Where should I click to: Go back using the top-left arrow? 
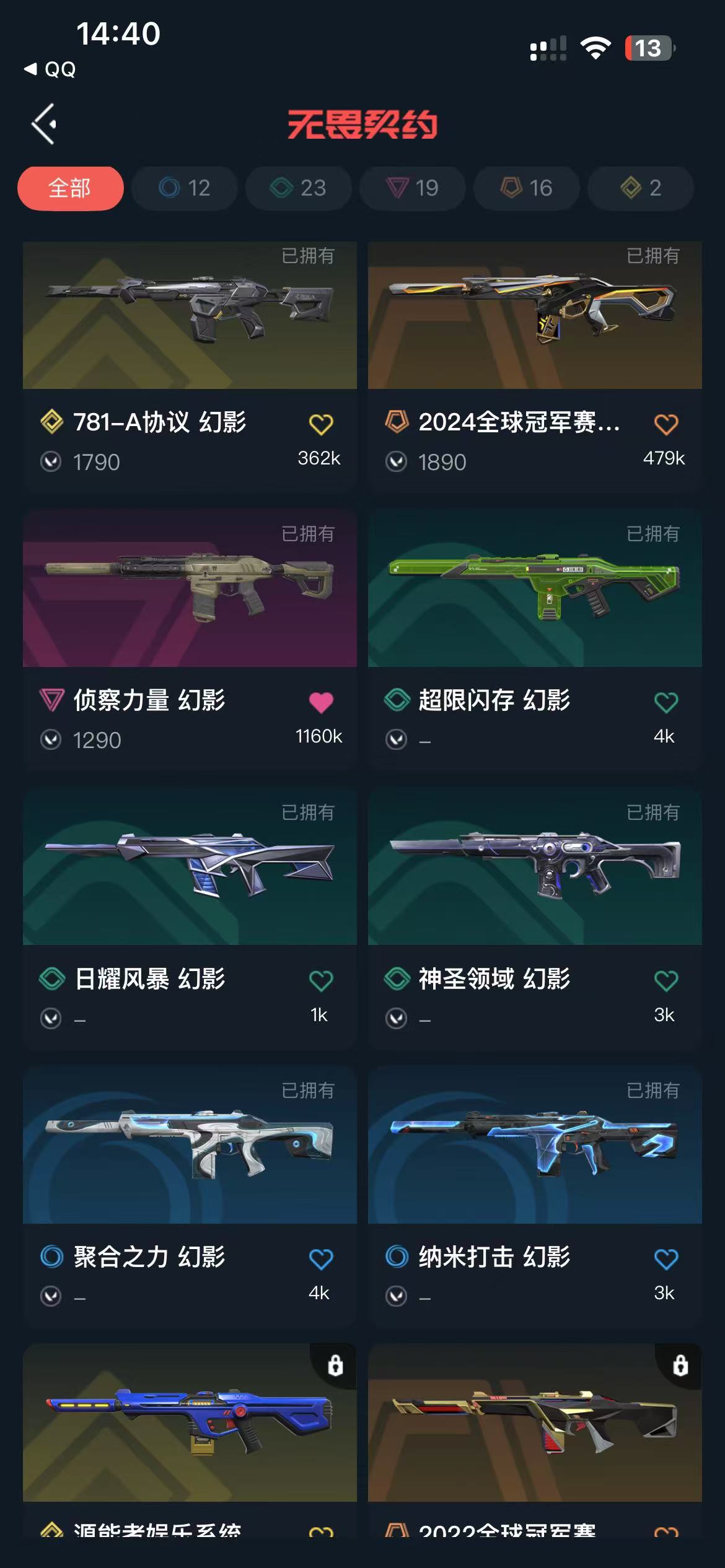44,124
